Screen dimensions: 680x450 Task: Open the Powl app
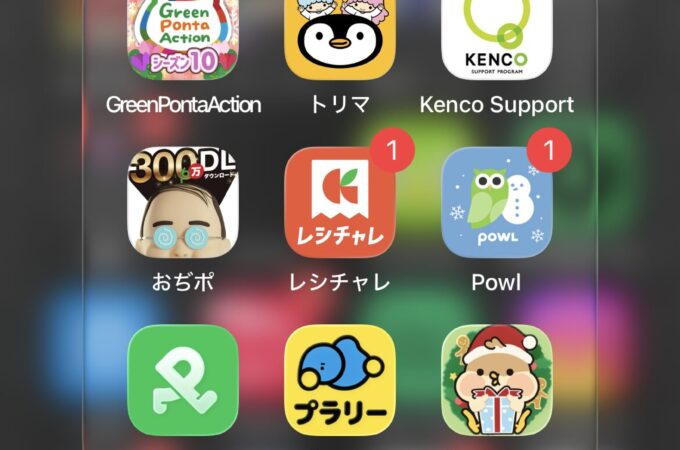pyautogui.click(x=497, y=202)
